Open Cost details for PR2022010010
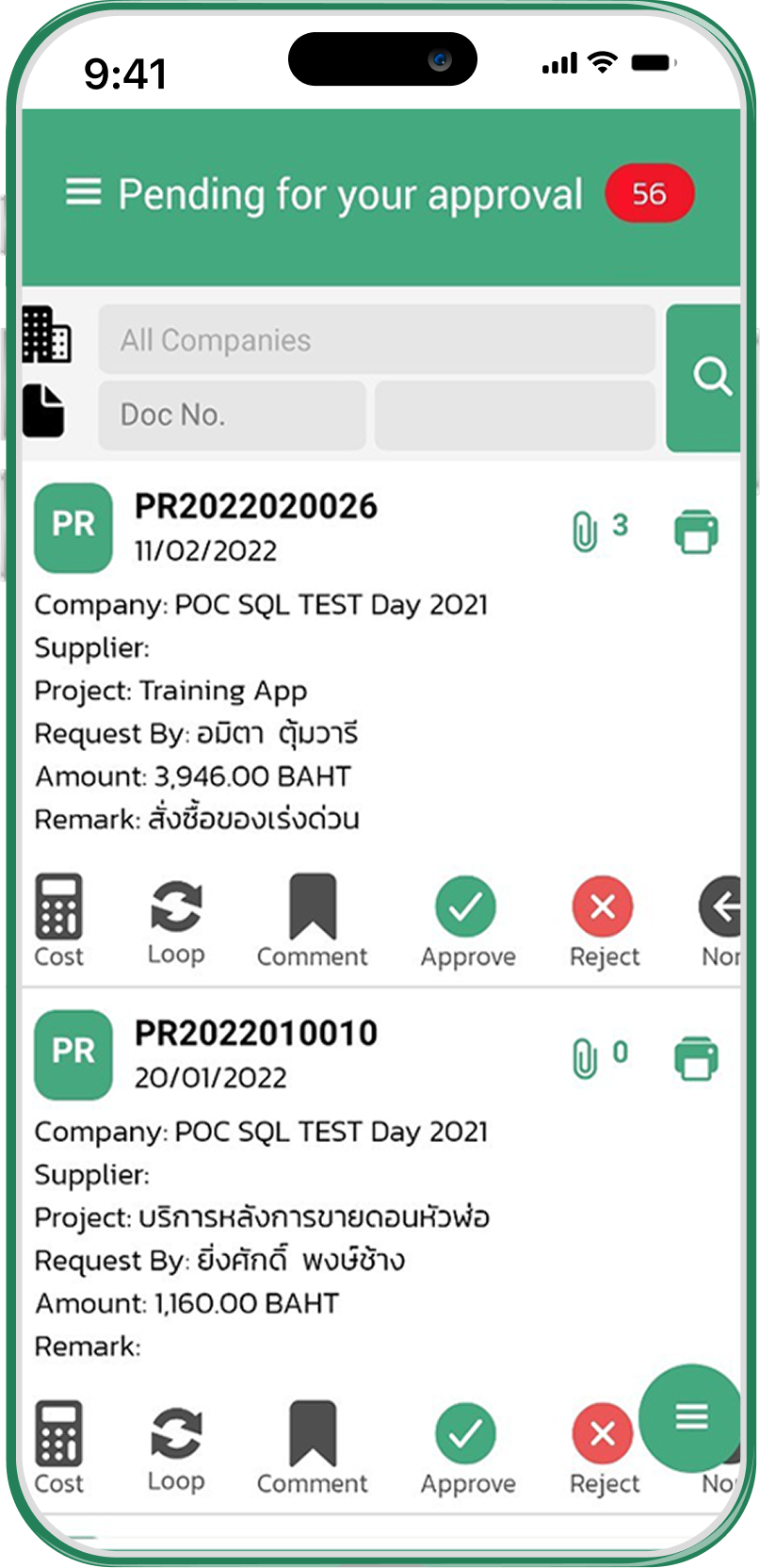Viewport: 760px width, 1568px height. 58,1445
